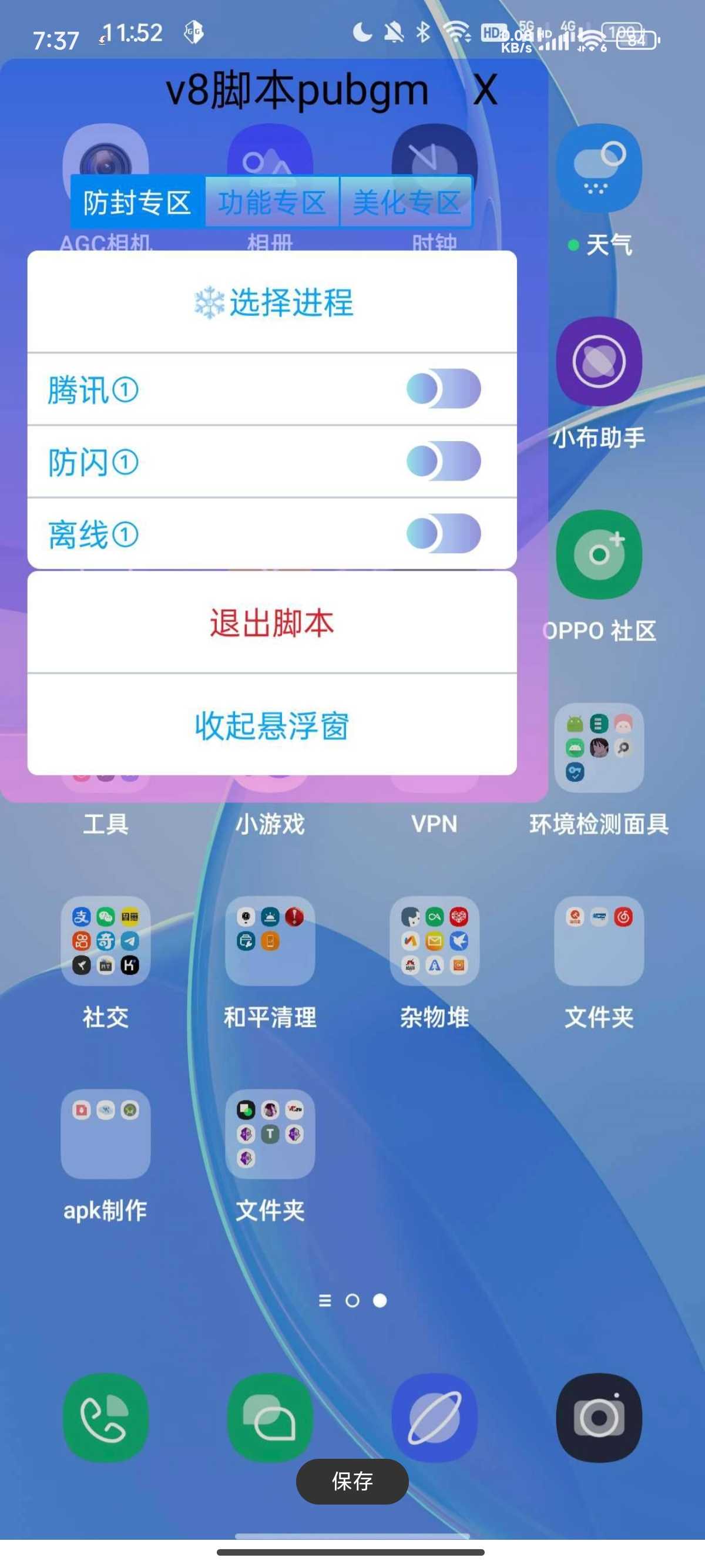Open the 社交 folder

coord(105,941)
